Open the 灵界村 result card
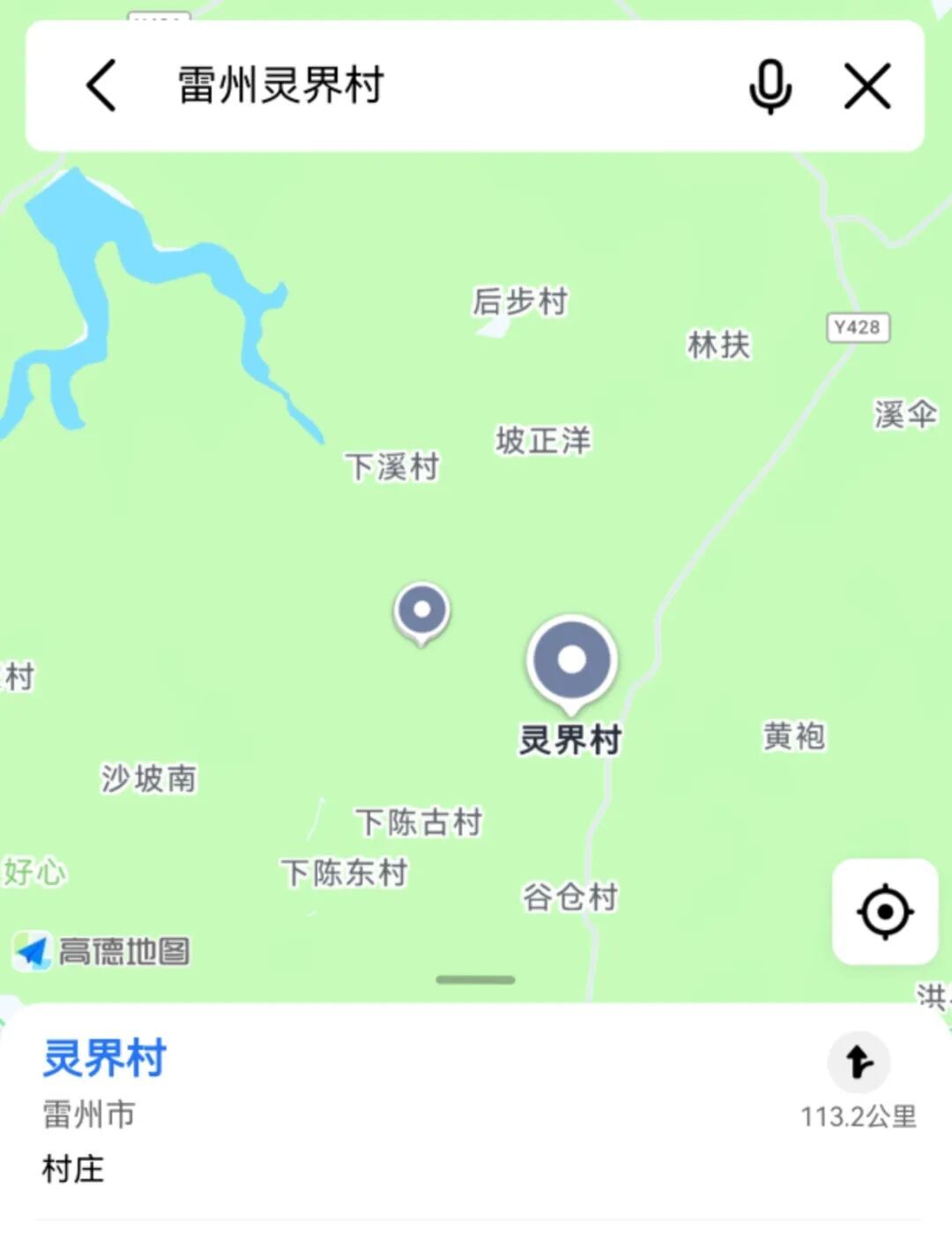The width and height of the screenshot is (952, 1235). pyautogui.click(x=353, y=1111)
